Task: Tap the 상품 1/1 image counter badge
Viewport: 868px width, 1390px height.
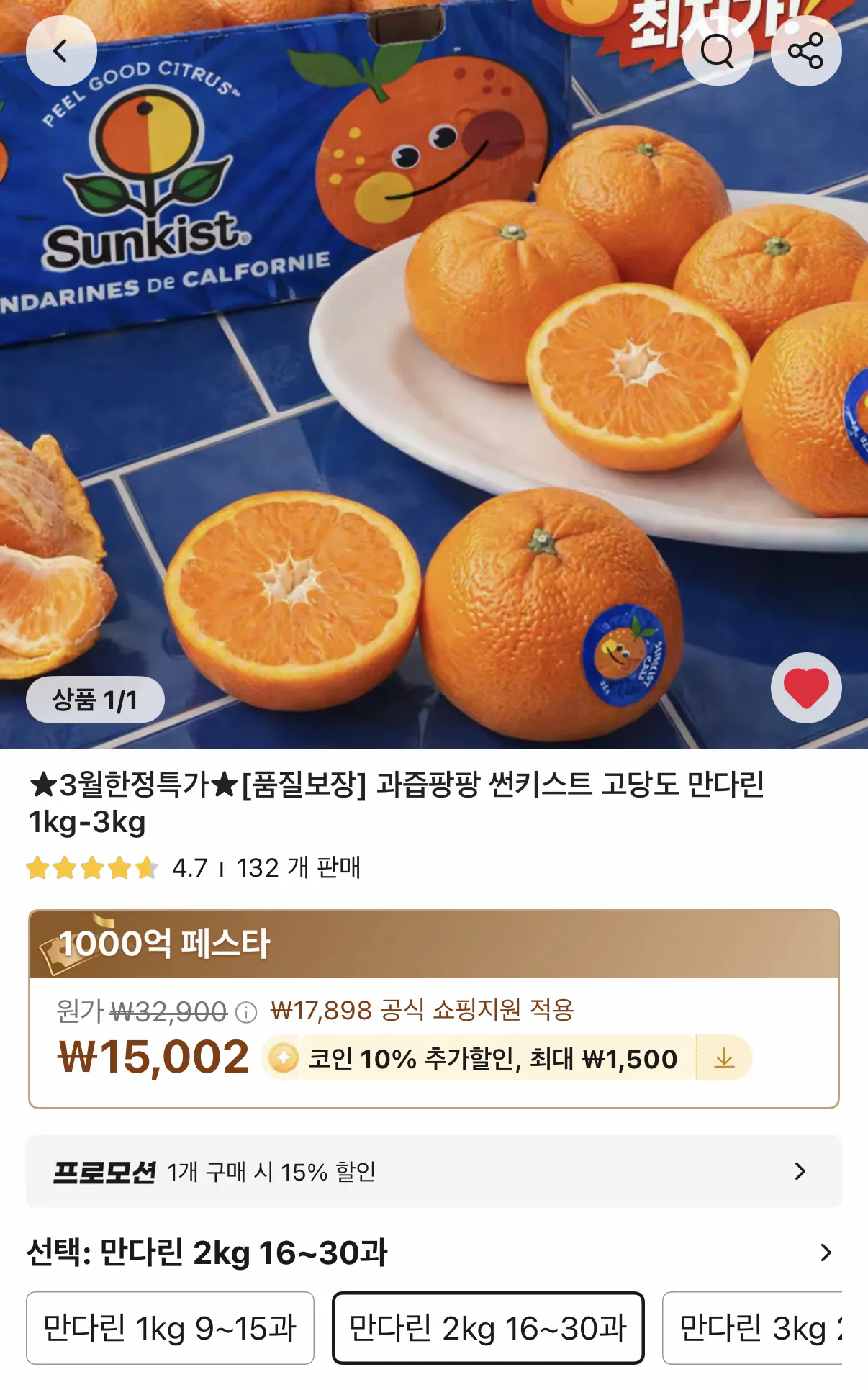Action: pos(96,699)
